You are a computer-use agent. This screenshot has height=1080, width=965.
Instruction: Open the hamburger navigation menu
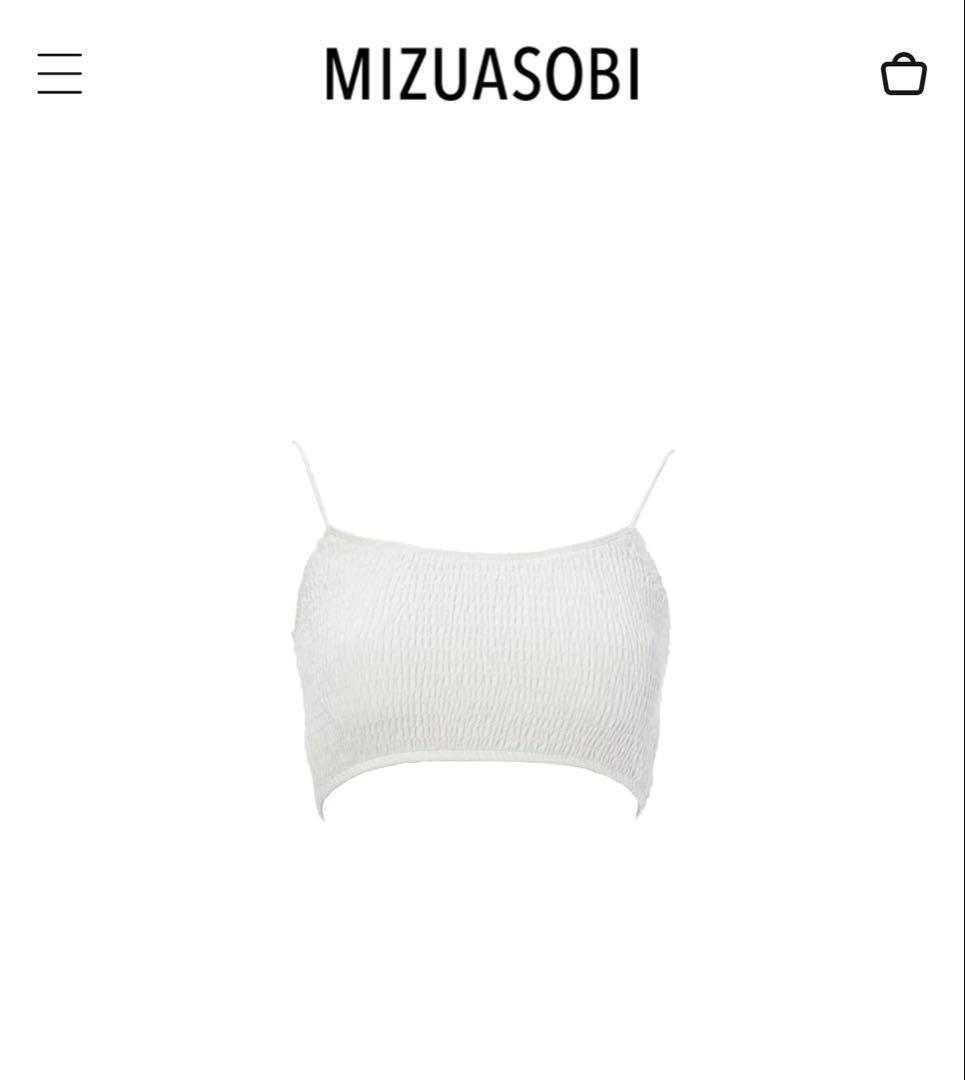[60, 74]
